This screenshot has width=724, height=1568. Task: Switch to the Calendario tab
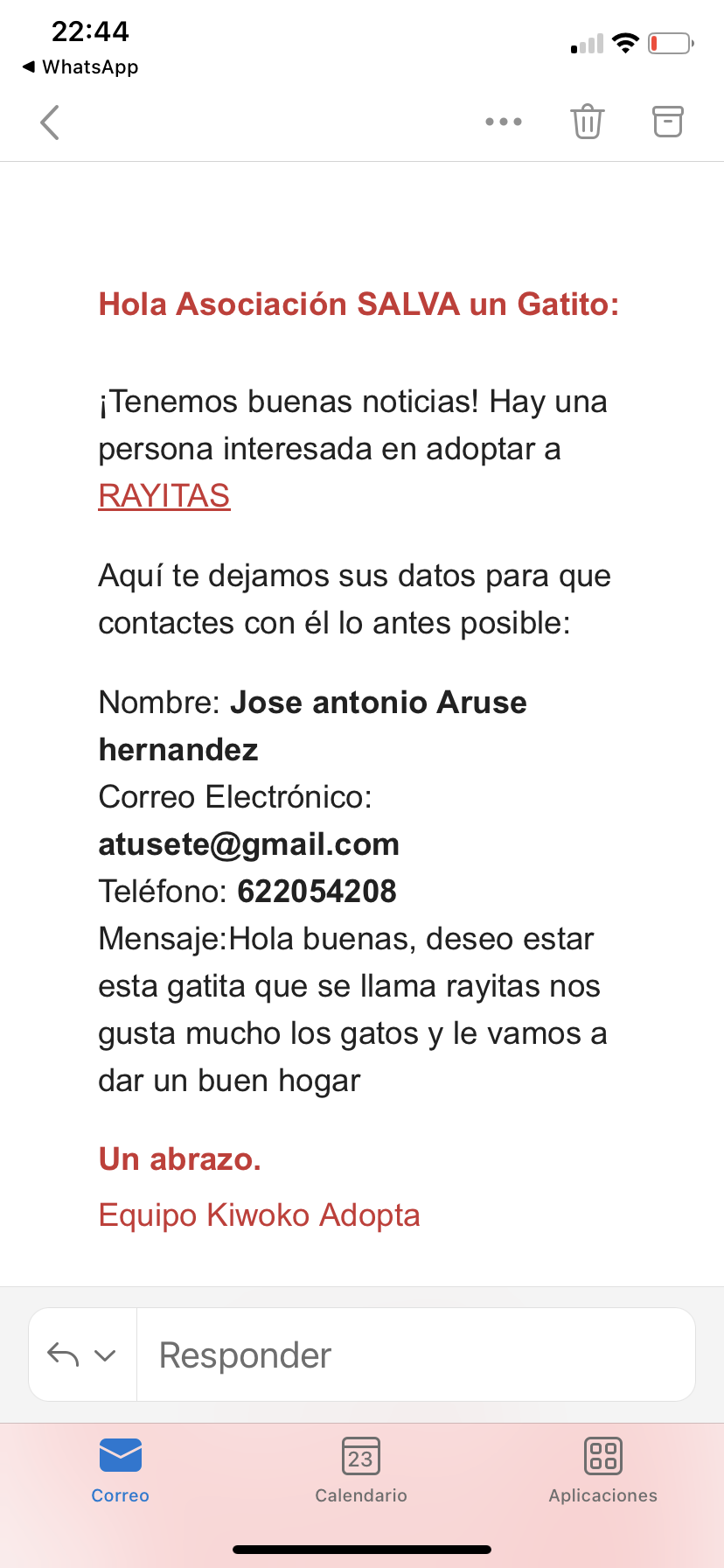[361, 1471]
